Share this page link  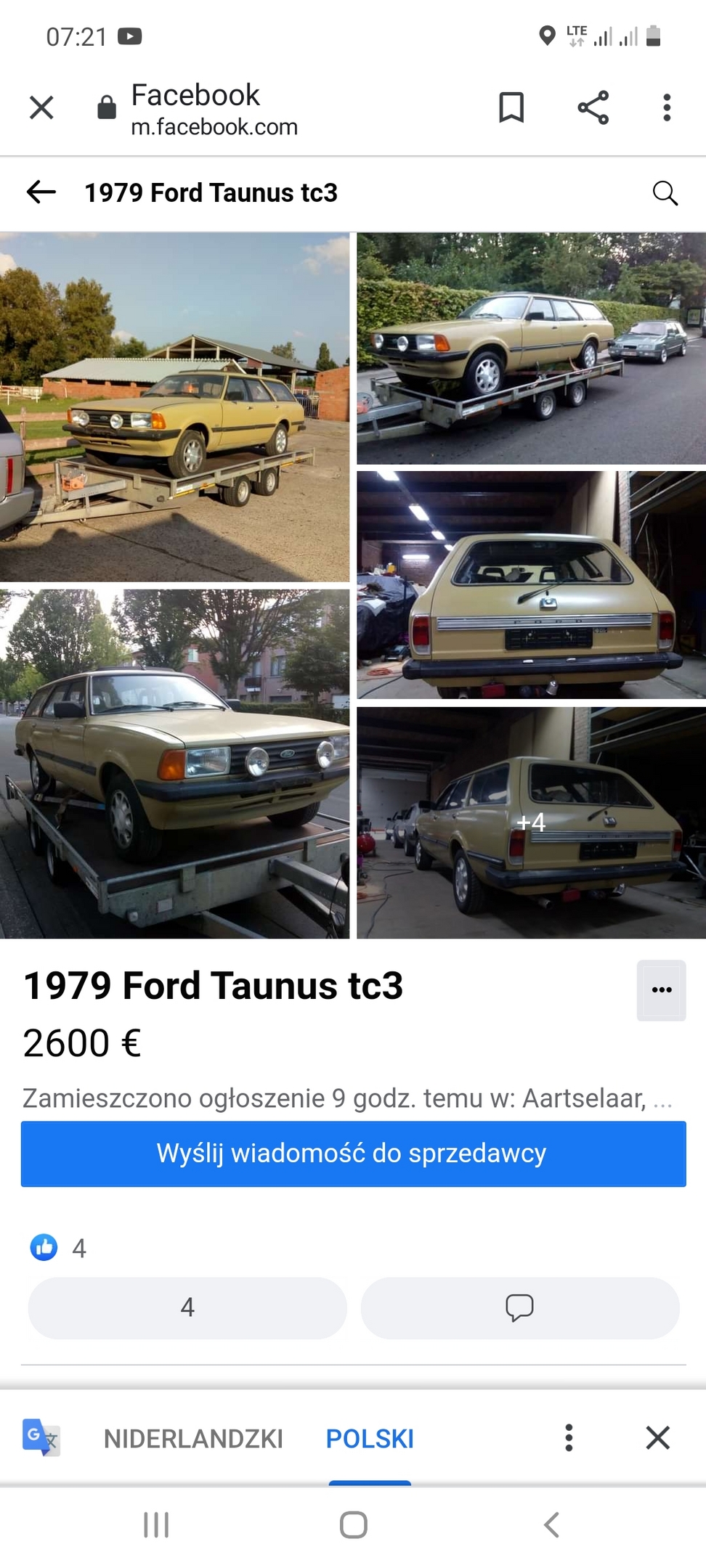pos(593,108)
